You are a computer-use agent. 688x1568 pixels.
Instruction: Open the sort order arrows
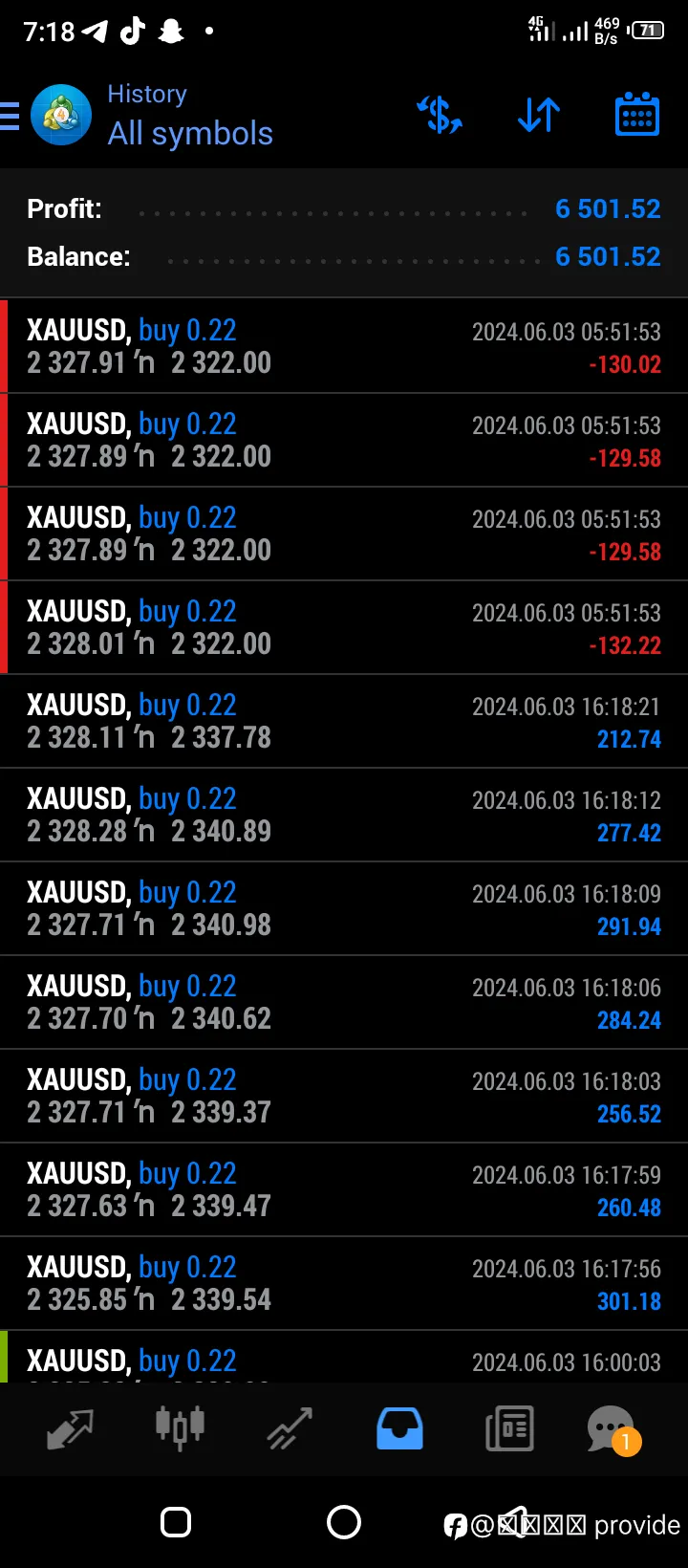[539, 116]
